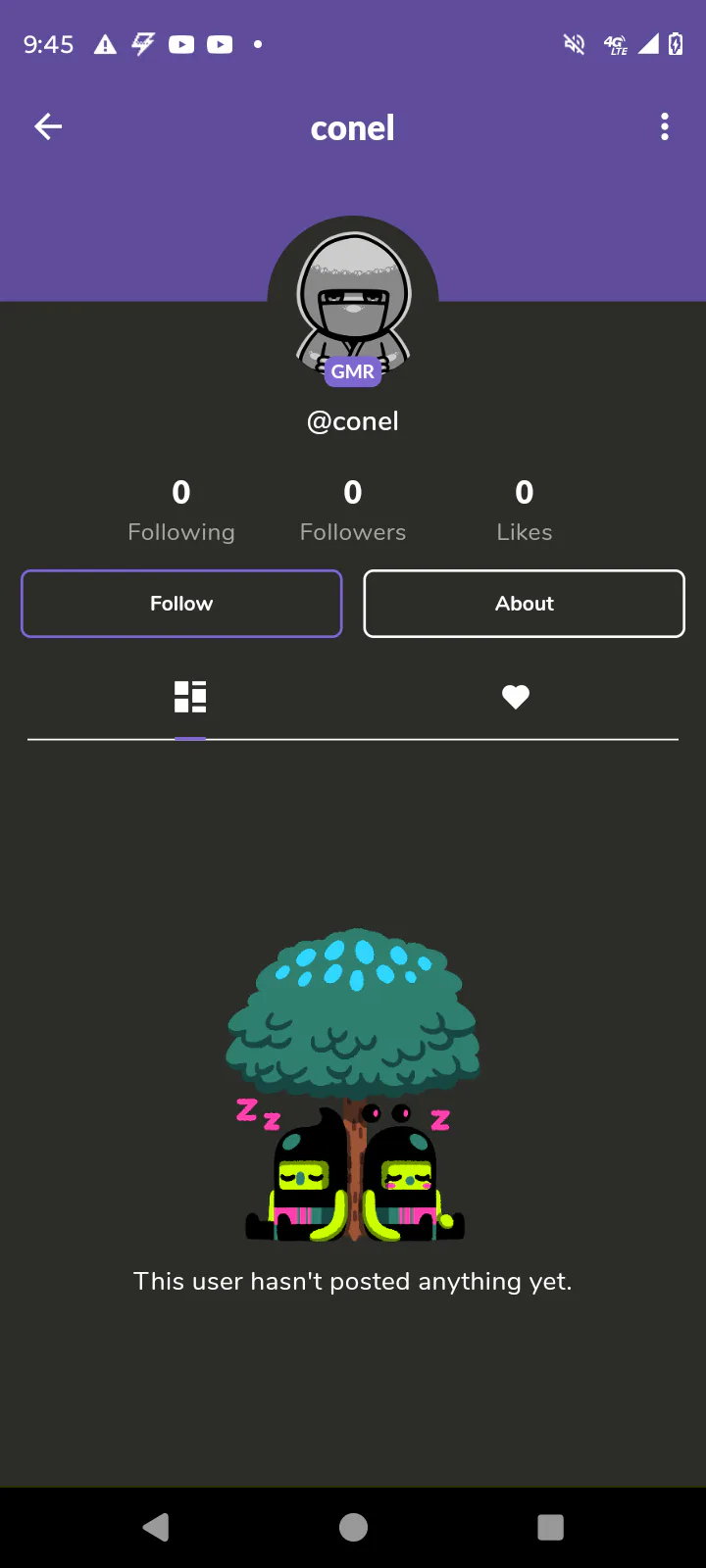Go back using the top-left arrow
The image size is (706, 1568).
pos(48,126)
